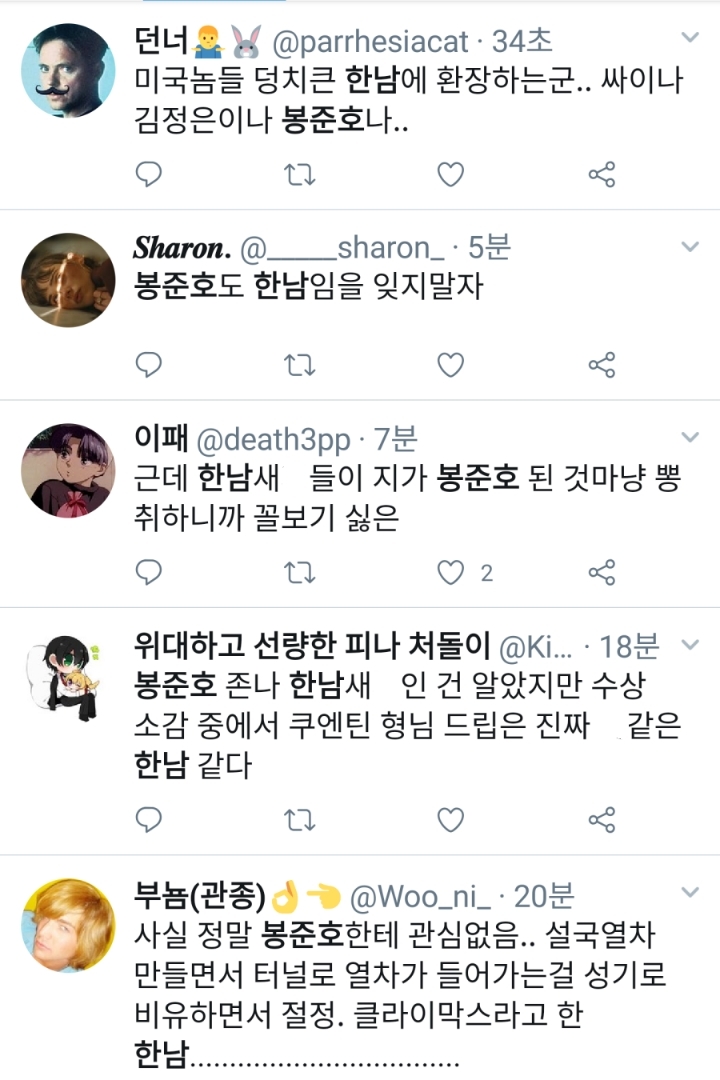Click the share icon under Sharon.'s tweet
This screenshot has width=720, height=1080.
click(x=600, y=363)
